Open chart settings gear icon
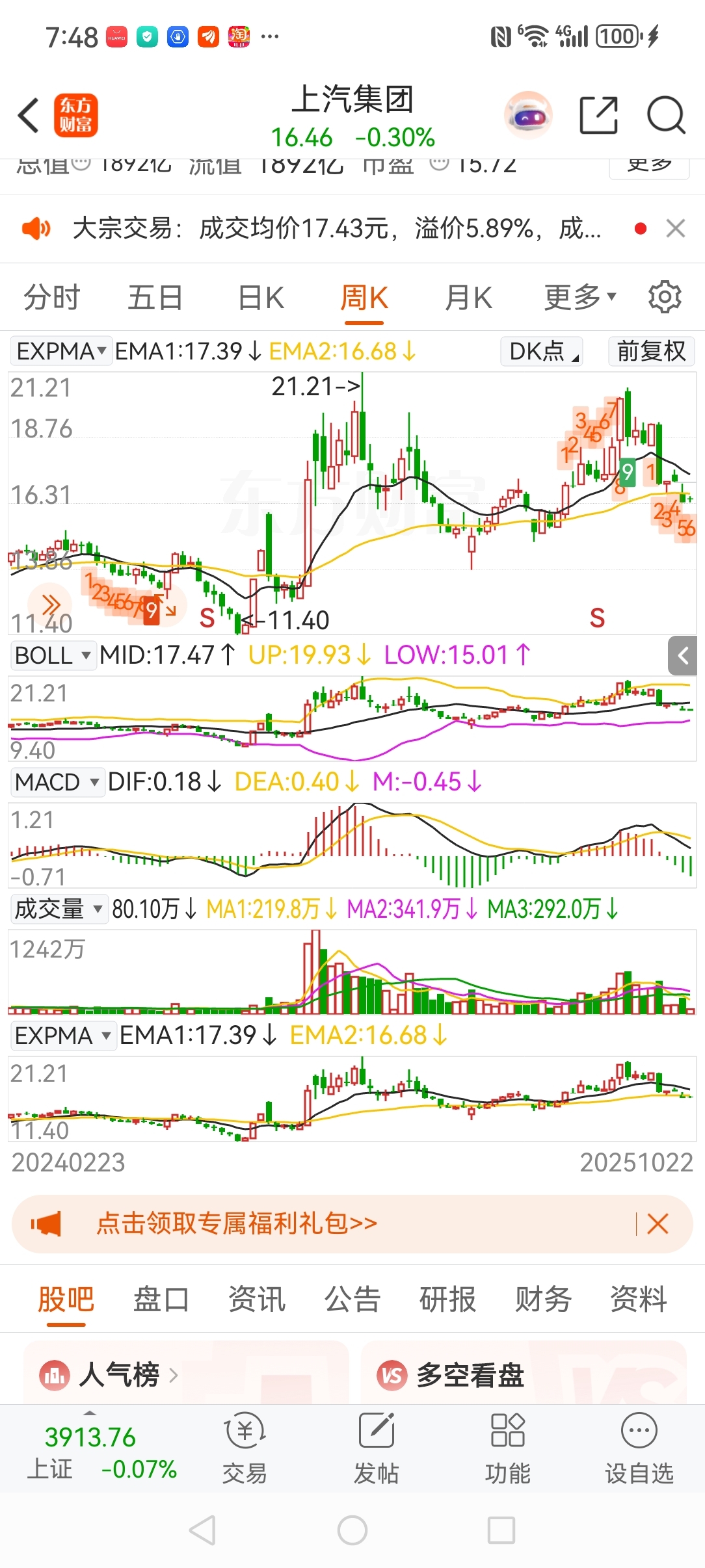 (665, 298)
